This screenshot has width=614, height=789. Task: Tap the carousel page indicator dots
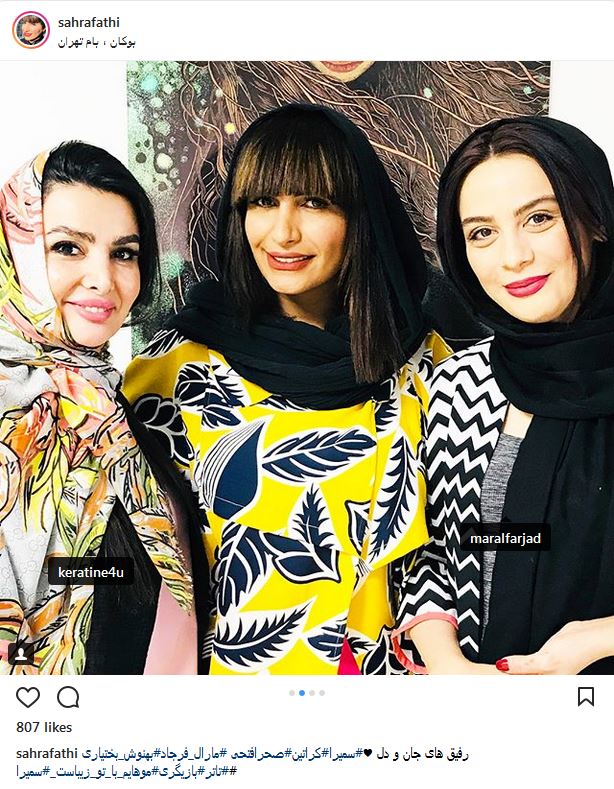(x=307, y=692)
